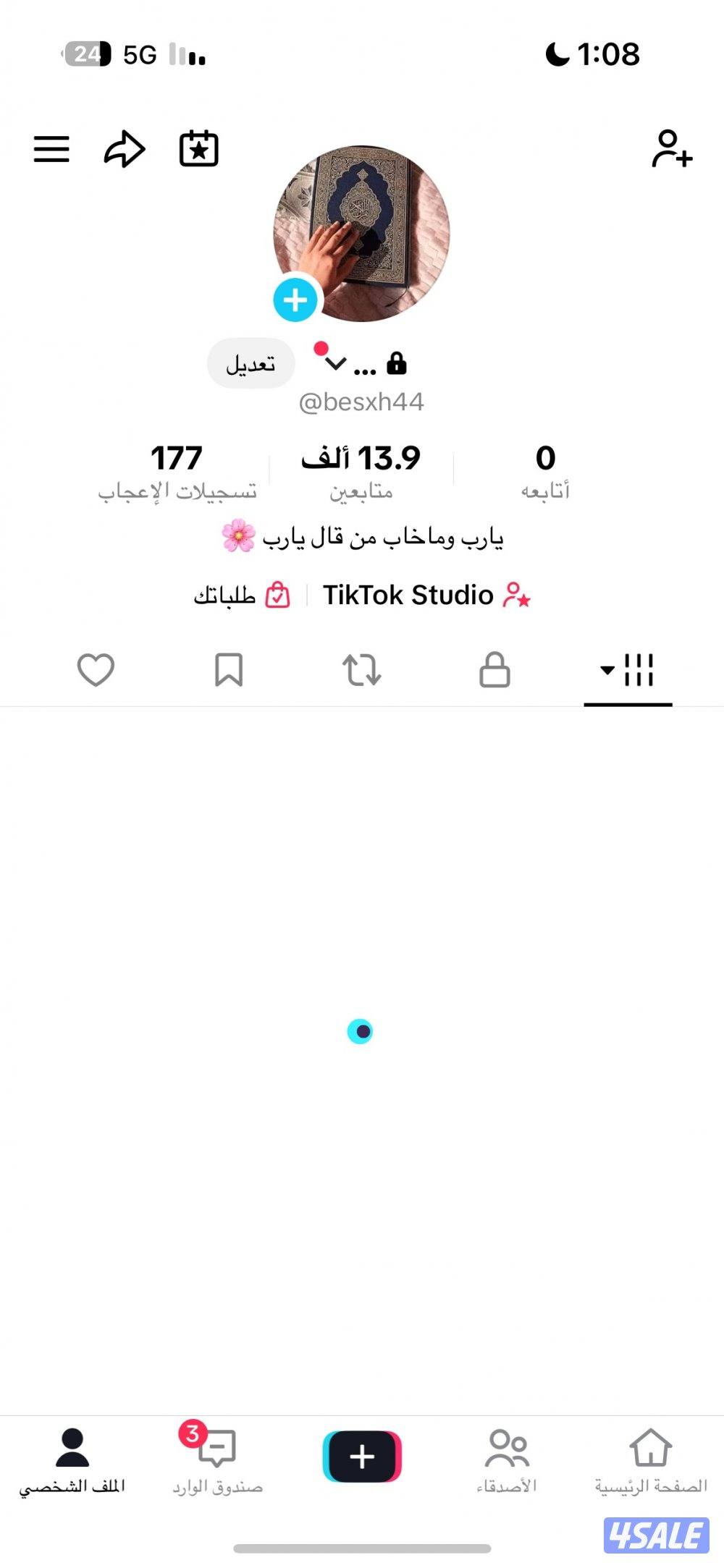Tap the add friends icon at top right
The height and width of the screenshot is (1568, 724).
(x=671, y=148)
